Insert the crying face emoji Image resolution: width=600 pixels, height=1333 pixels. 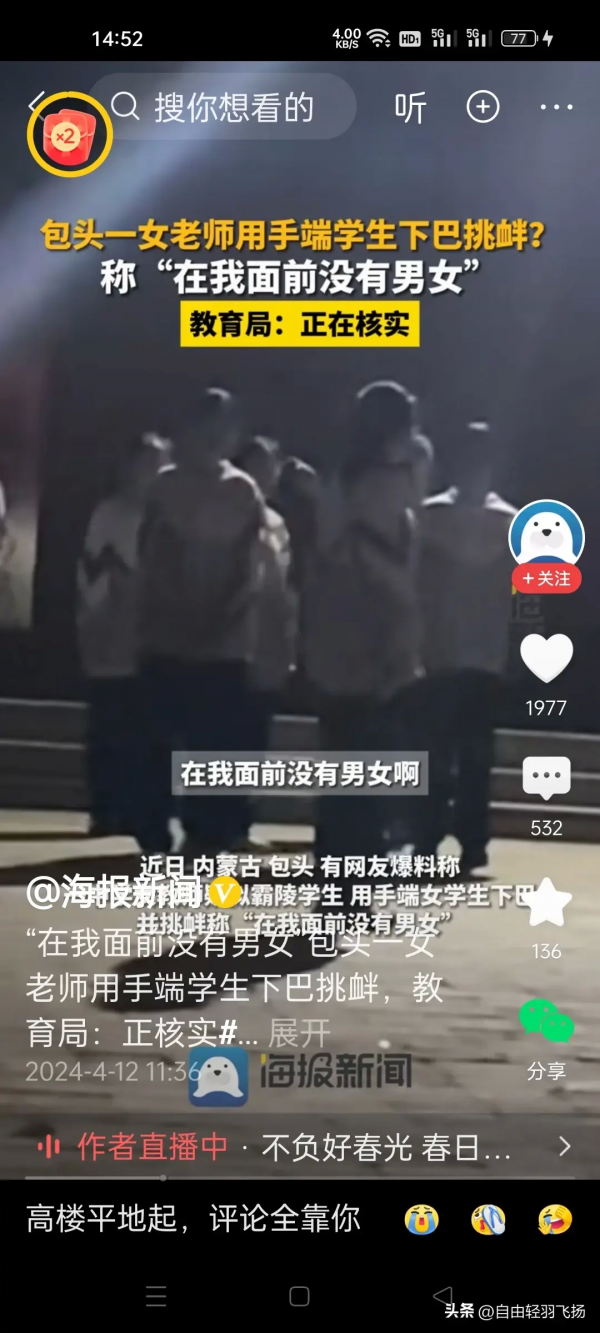point(421,1219)
